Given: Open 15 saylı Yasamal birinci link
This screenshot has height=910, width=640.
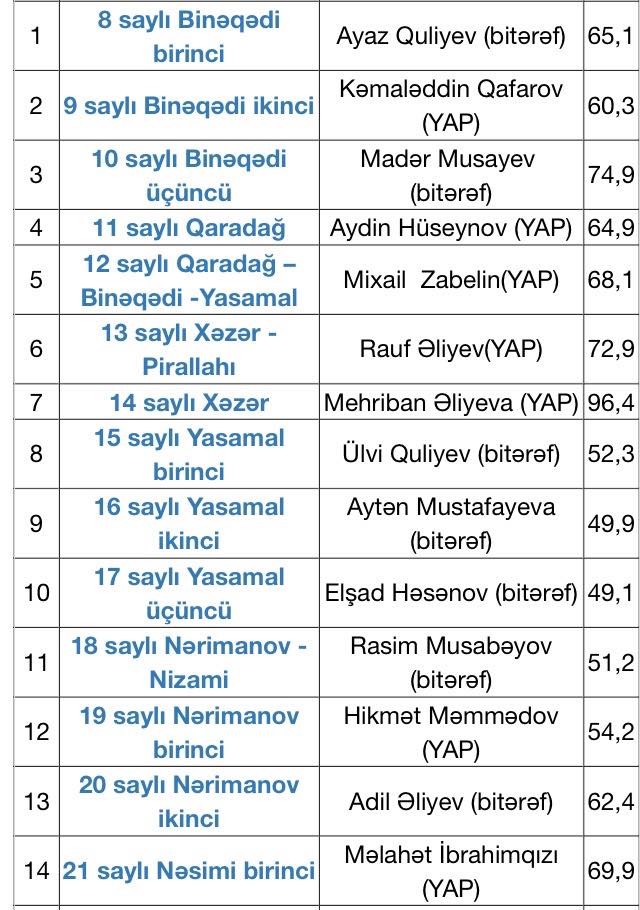Looking at the screenshot, I should click(x=189, y=454).
